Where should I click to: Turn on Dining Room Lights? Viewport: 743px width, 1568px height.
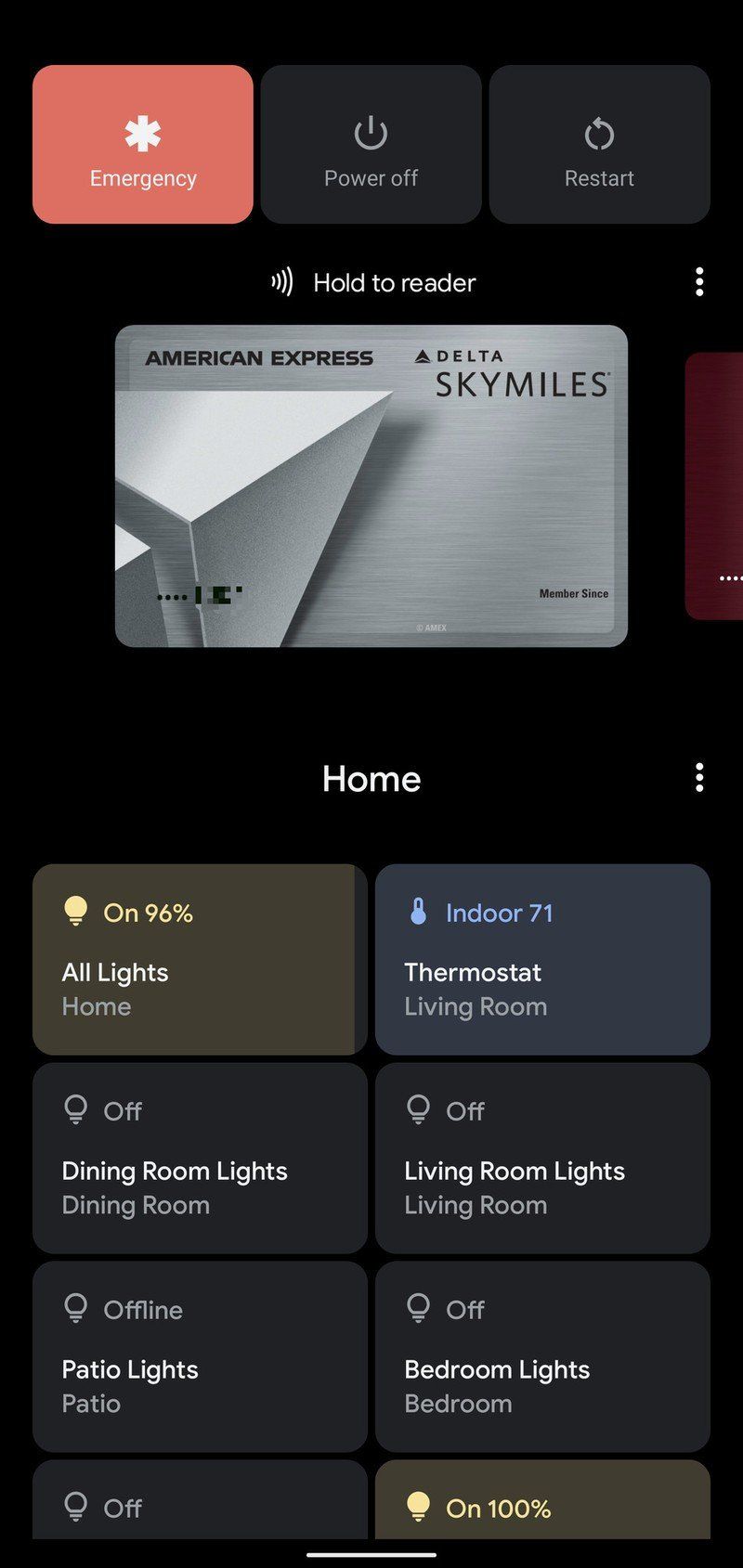point(199,1158)
